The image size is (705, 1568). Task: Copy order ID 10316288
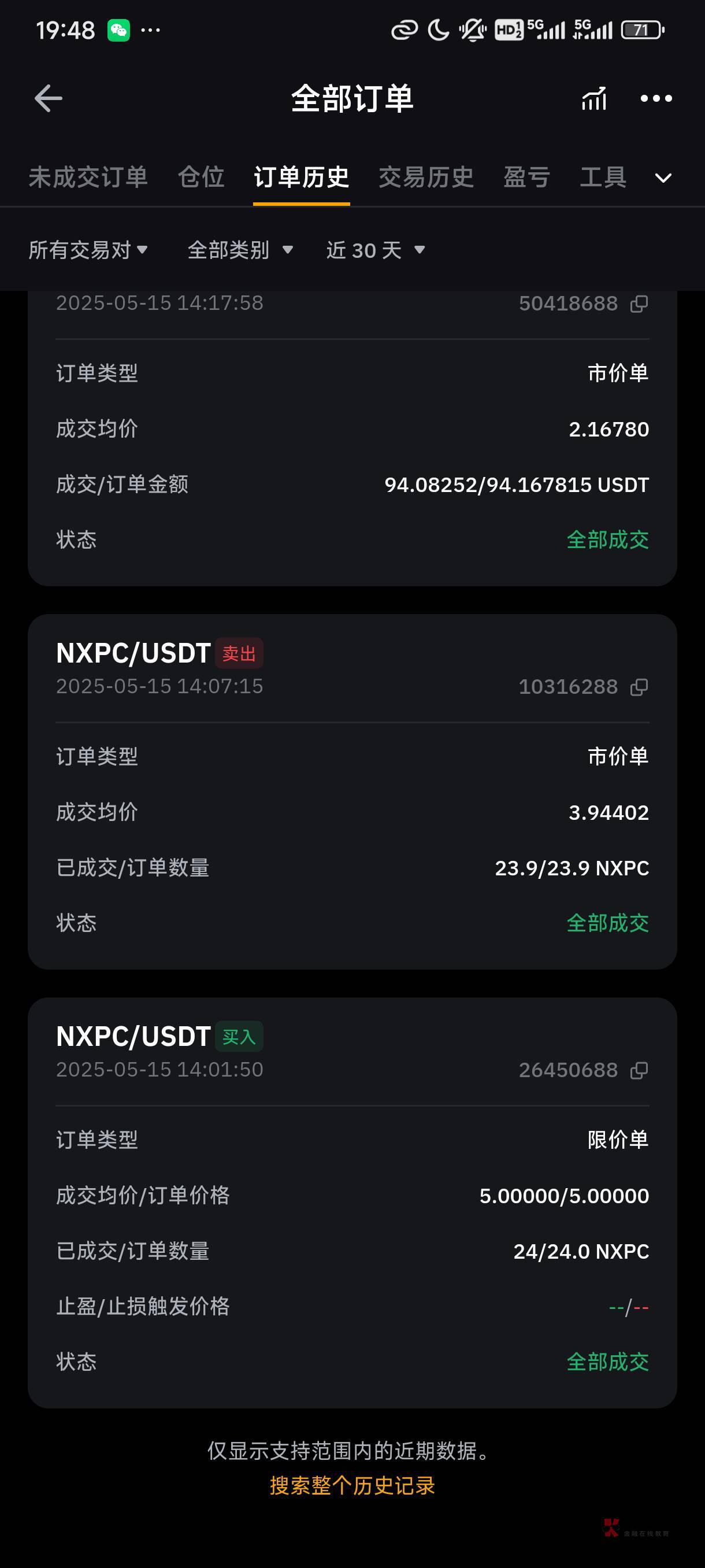click(x=639, y=687)
